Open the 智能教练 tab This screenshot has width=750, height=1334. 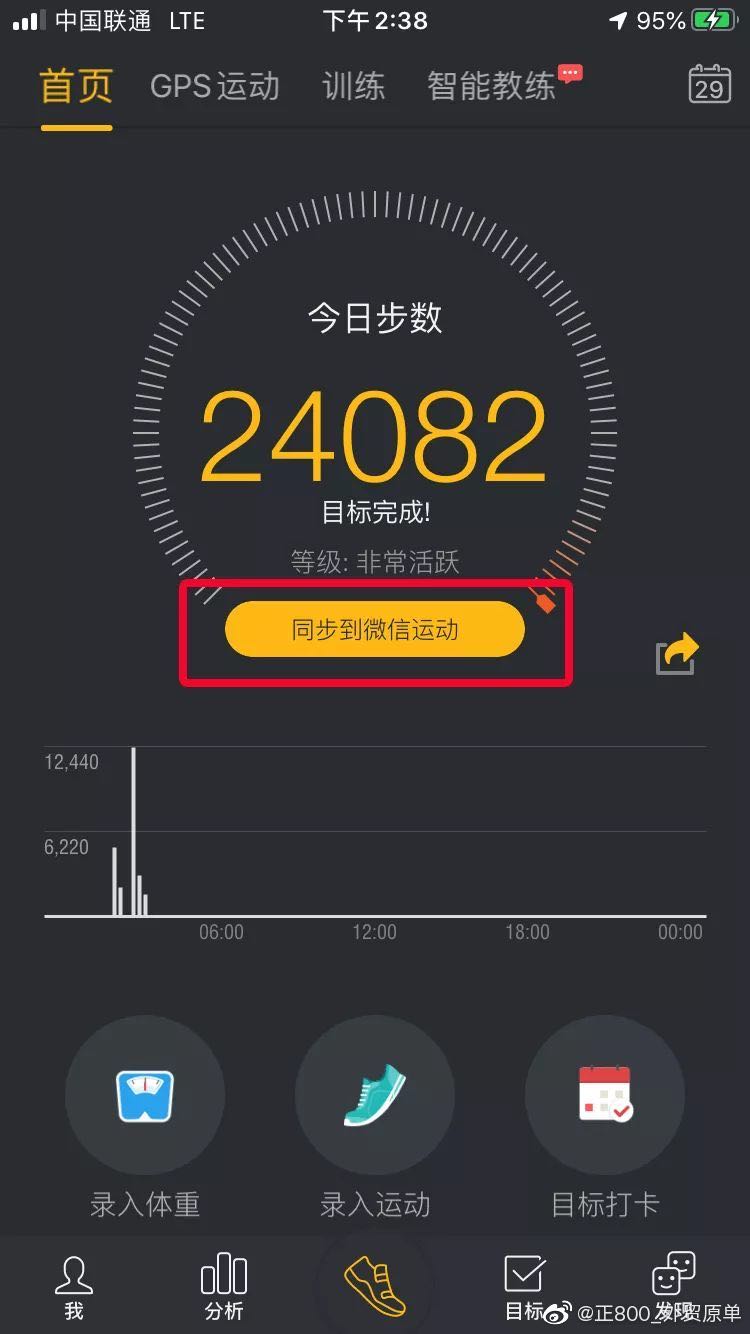click(492, 86)
